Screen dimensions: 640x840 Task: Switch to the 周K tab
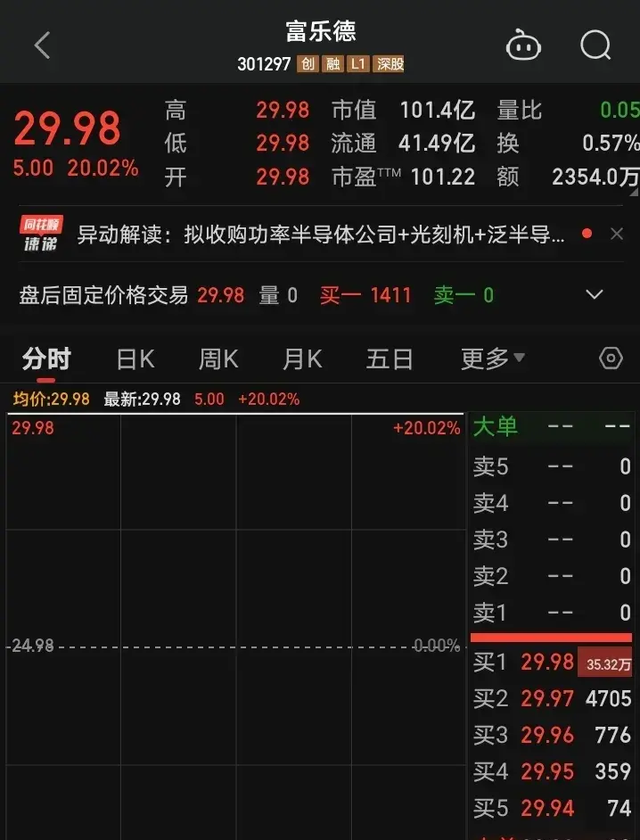218,359
